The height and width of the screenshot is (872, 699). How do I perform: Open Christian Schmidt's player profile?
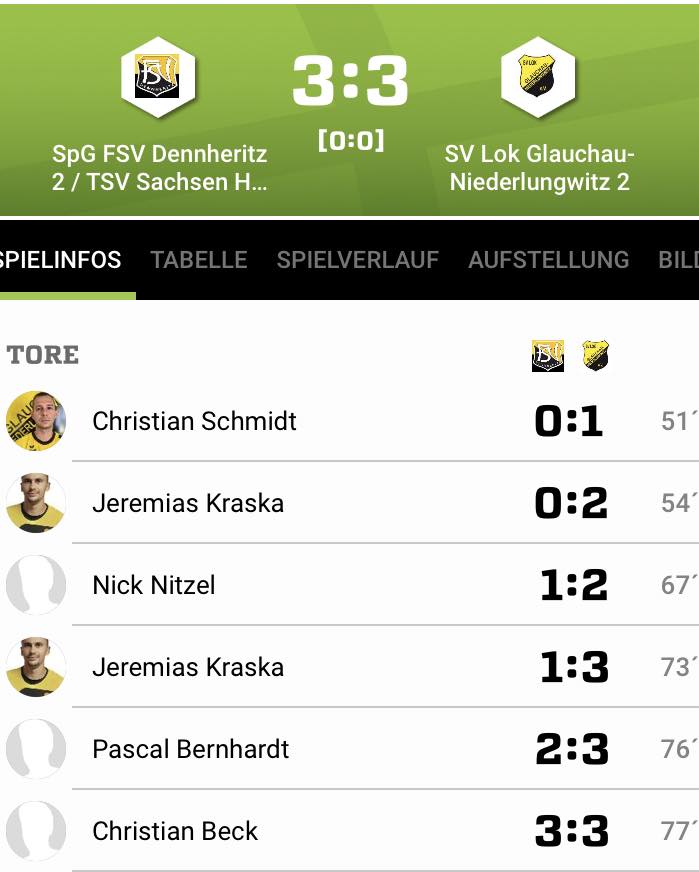pyautogui.click(x=194, y=421)
